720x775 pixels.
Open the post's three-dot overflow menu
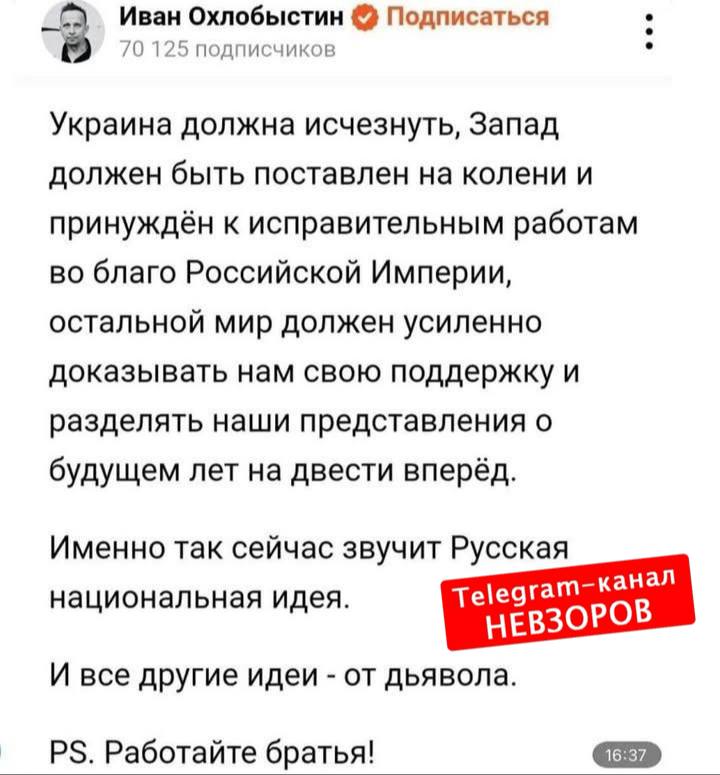pos(652,32)
